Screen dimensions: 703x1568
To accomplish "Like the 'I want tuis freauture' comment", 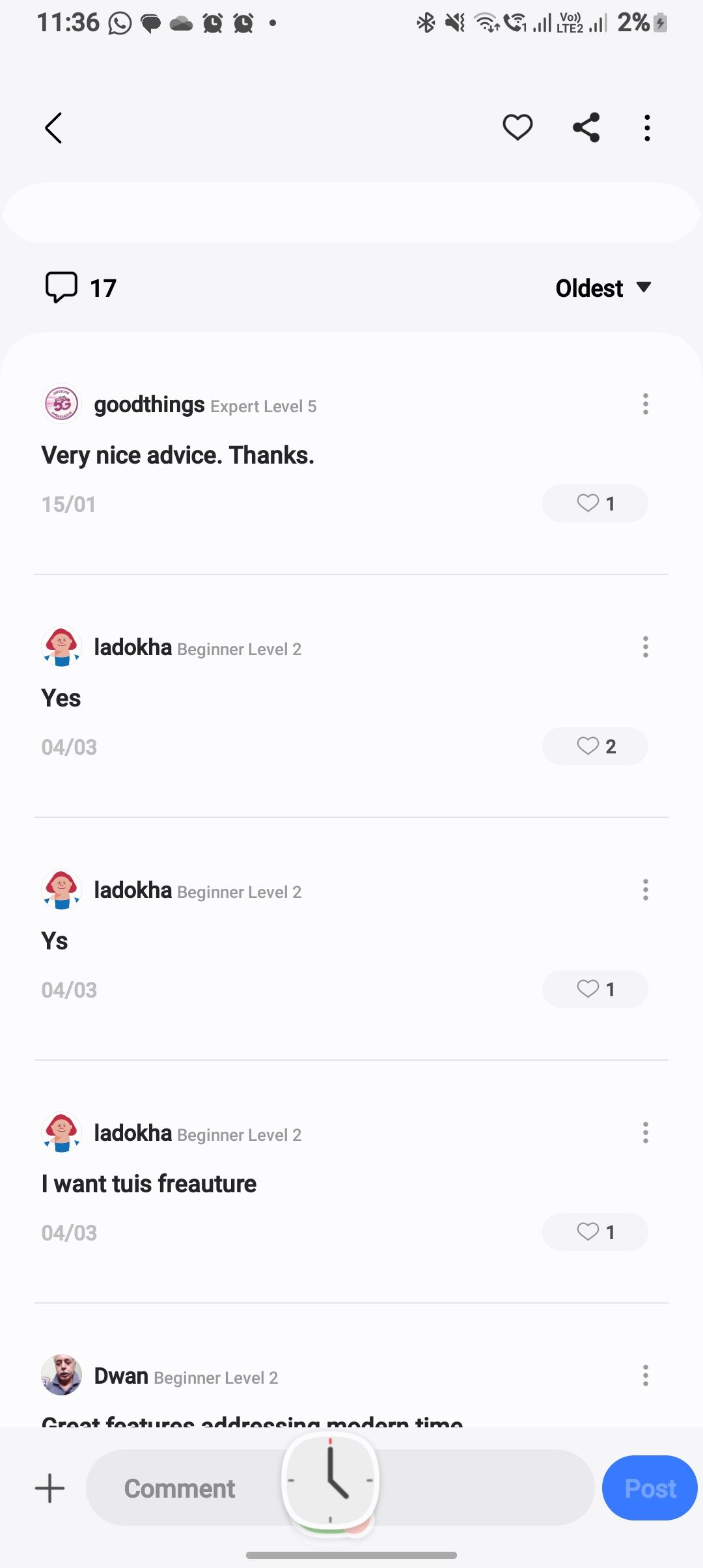I will click(x=594, y=1231).
